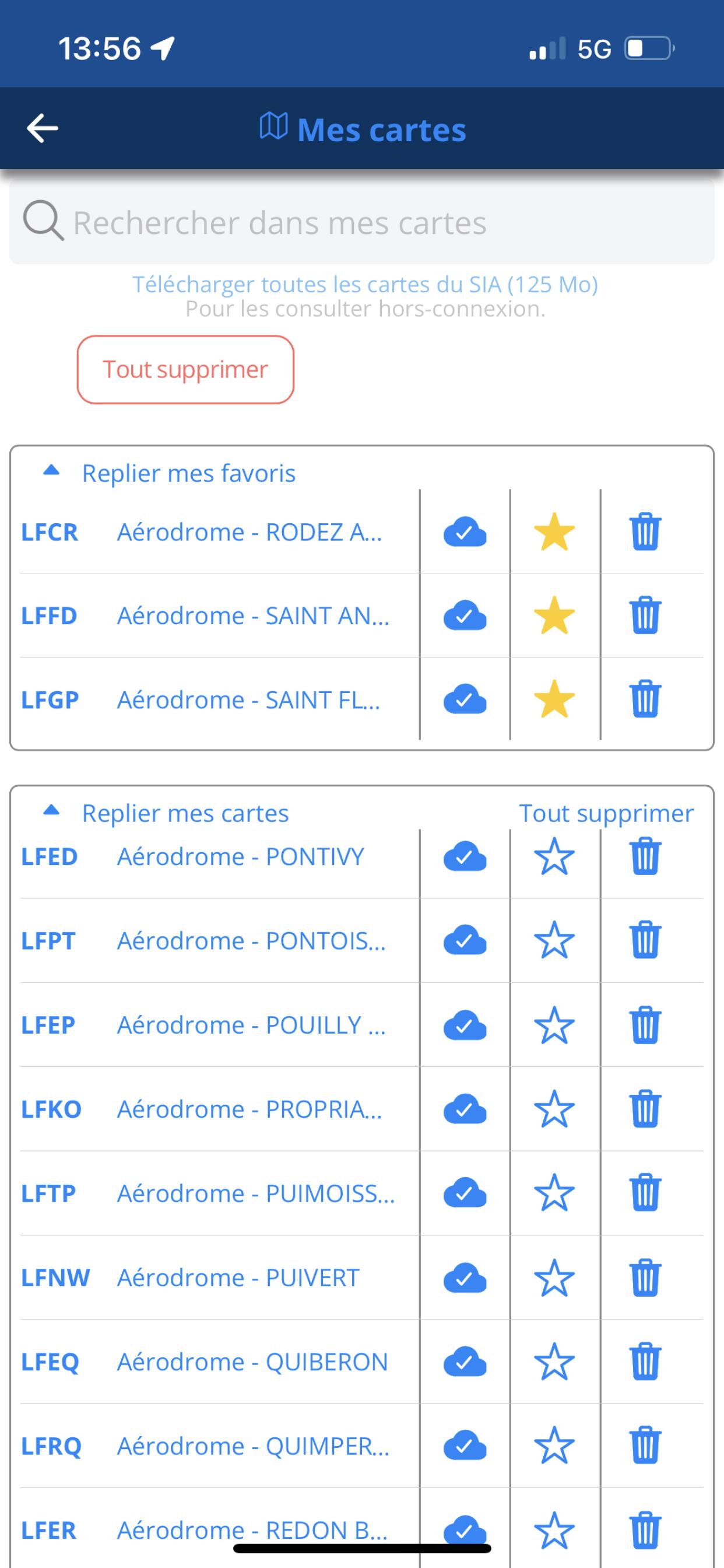Star the LFTP Puimoisson chart
This screenshot has height=1568, width=724.
click(x=554, y=1193)
